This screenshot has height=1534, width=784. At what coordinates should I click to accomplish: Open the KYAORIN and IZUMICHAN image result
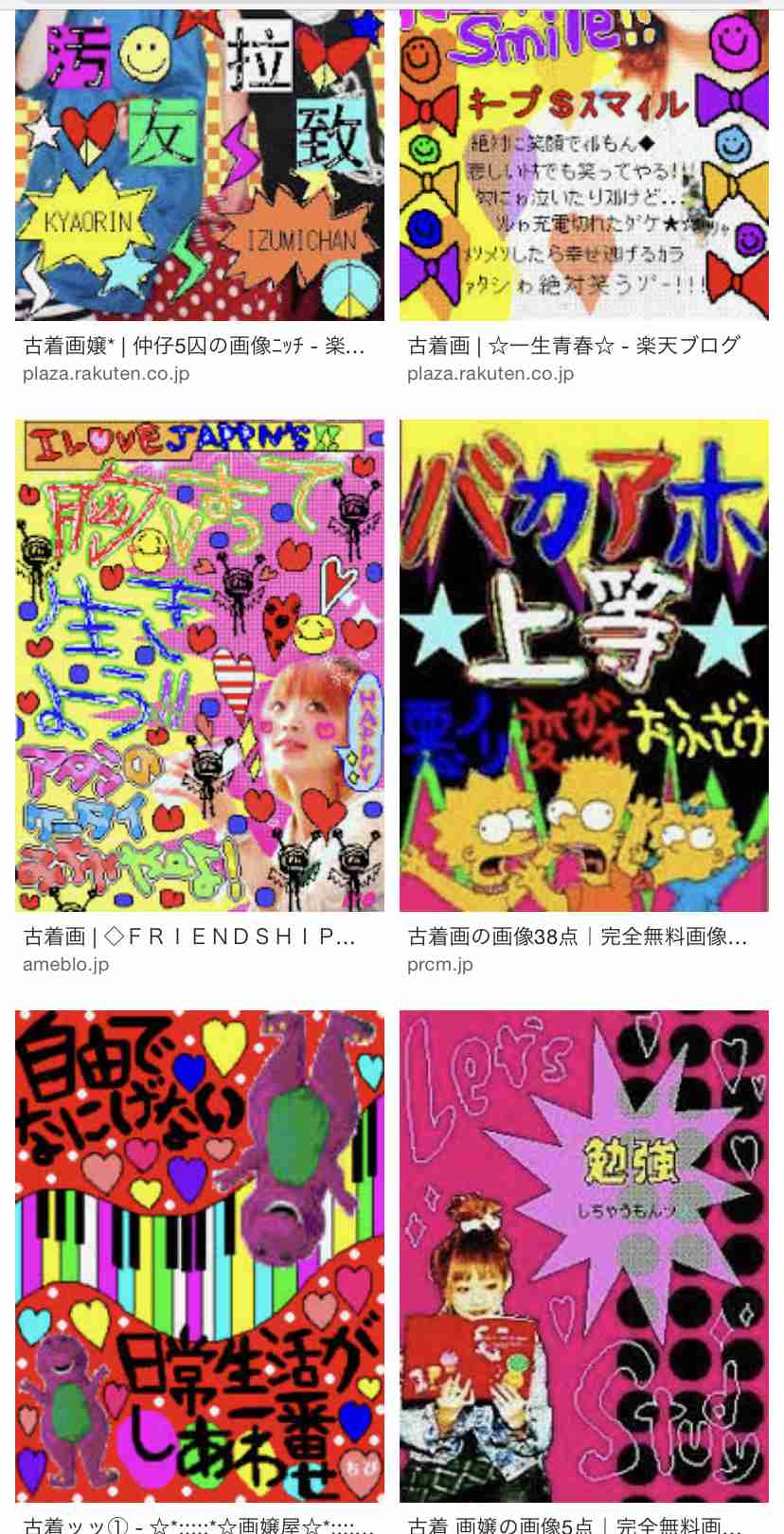(x=200, y=166)
